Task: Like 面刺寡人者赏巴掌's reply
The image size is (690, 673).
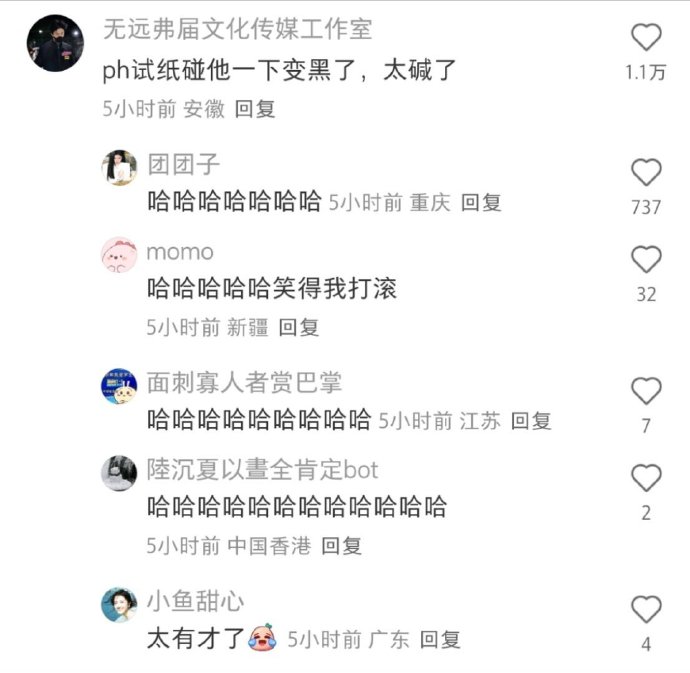Action: point(646,391)
